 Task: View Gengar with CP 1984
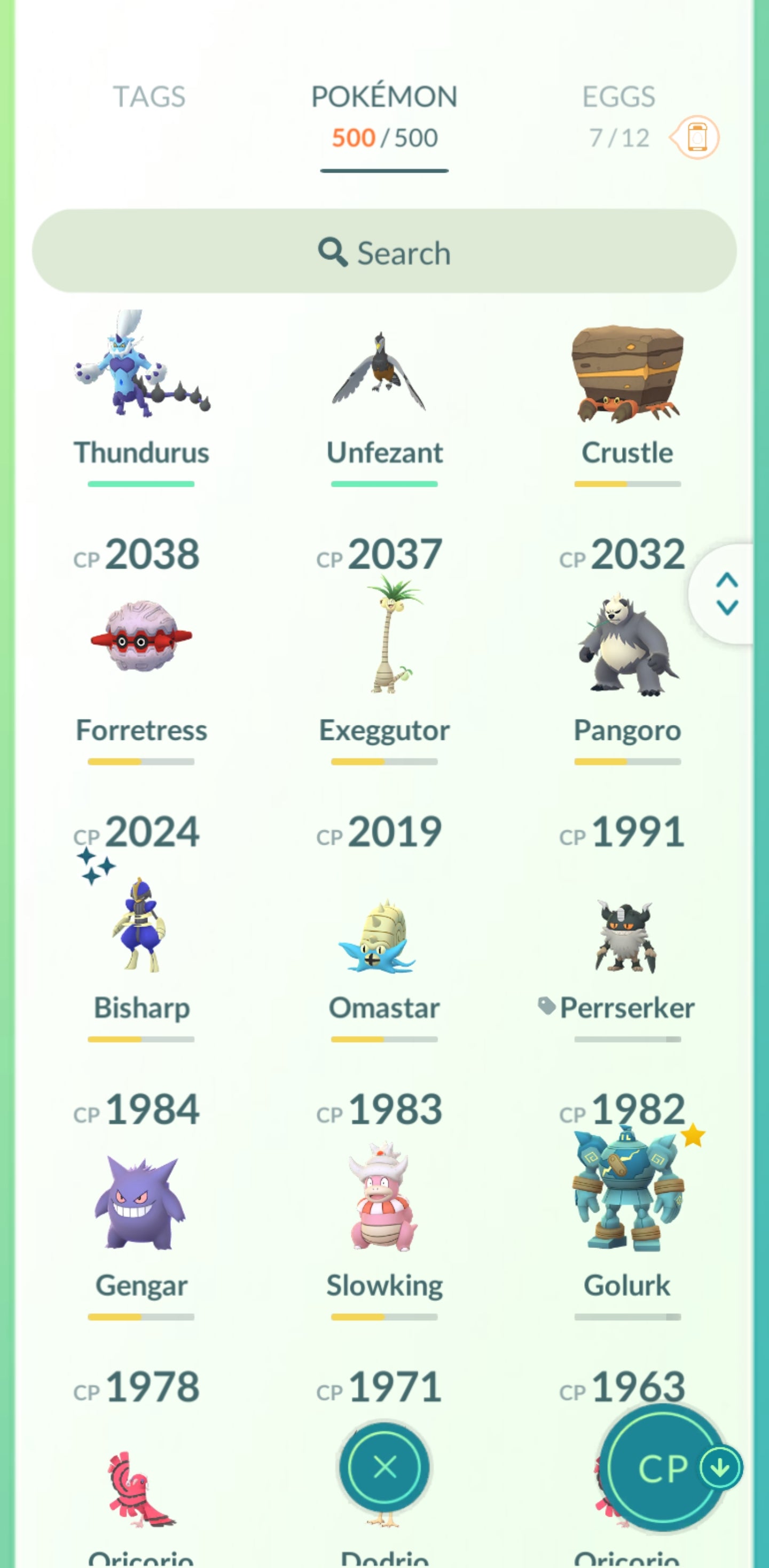[x=141, y=1205]
